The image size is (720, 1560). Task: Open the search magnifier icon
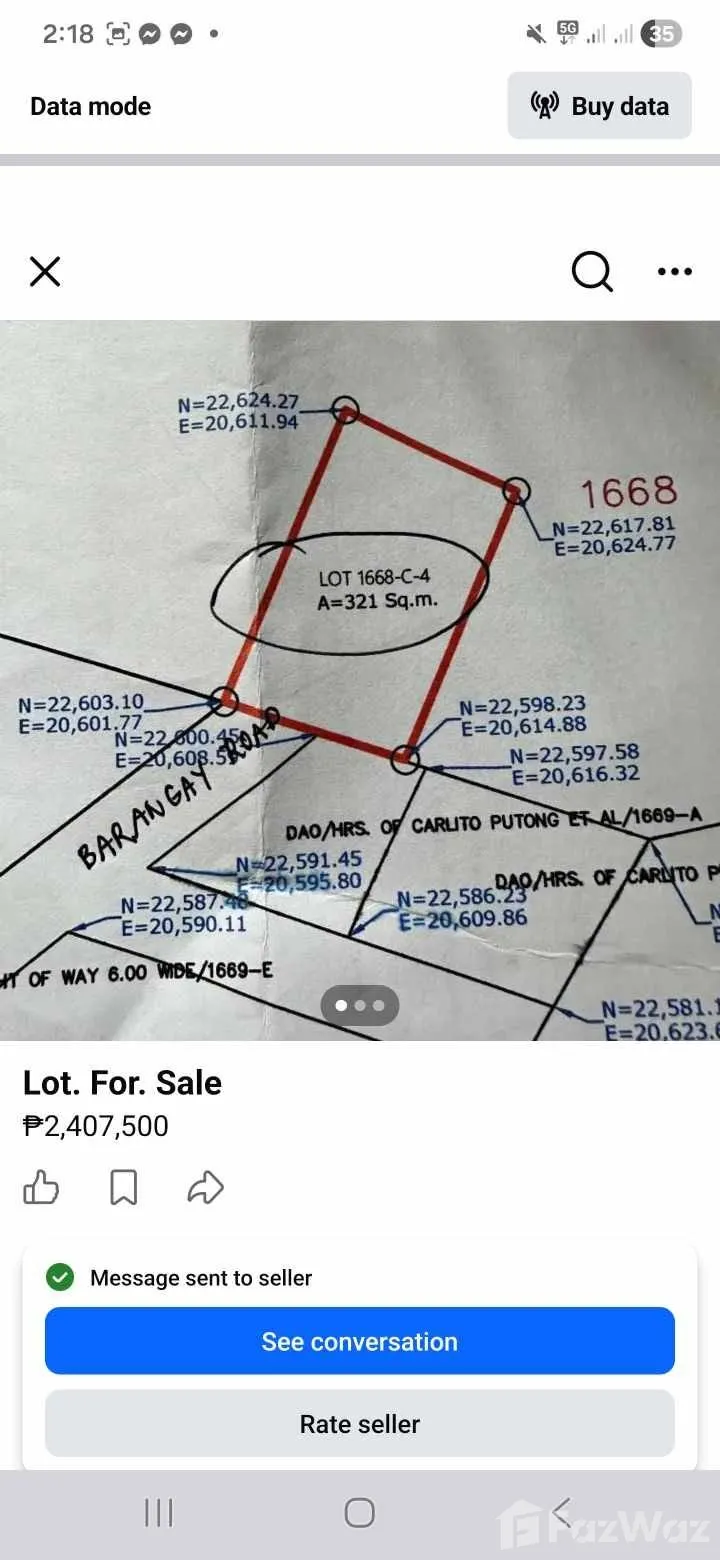pos(592,271)
